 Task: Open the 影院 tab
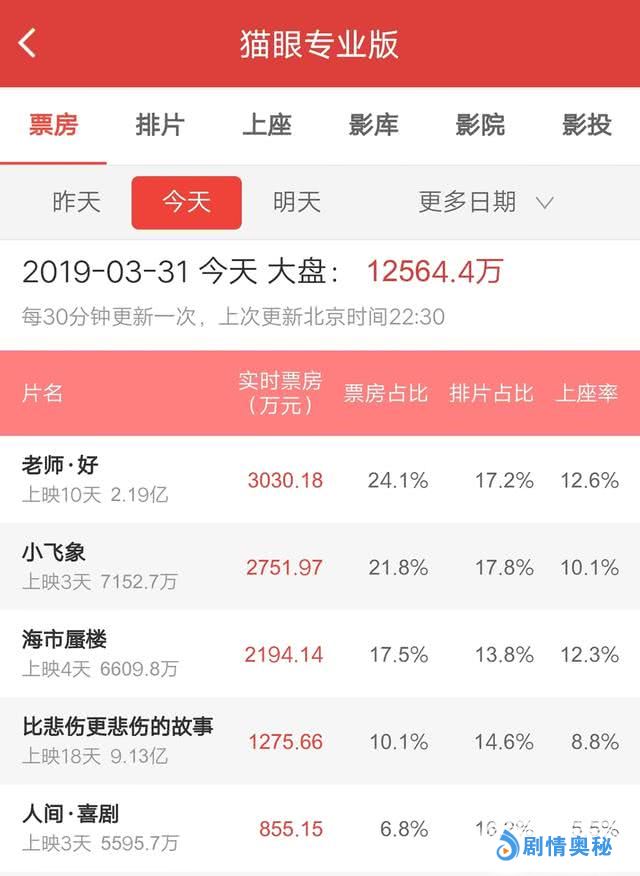pyautogui.click(x=480, y=125)
